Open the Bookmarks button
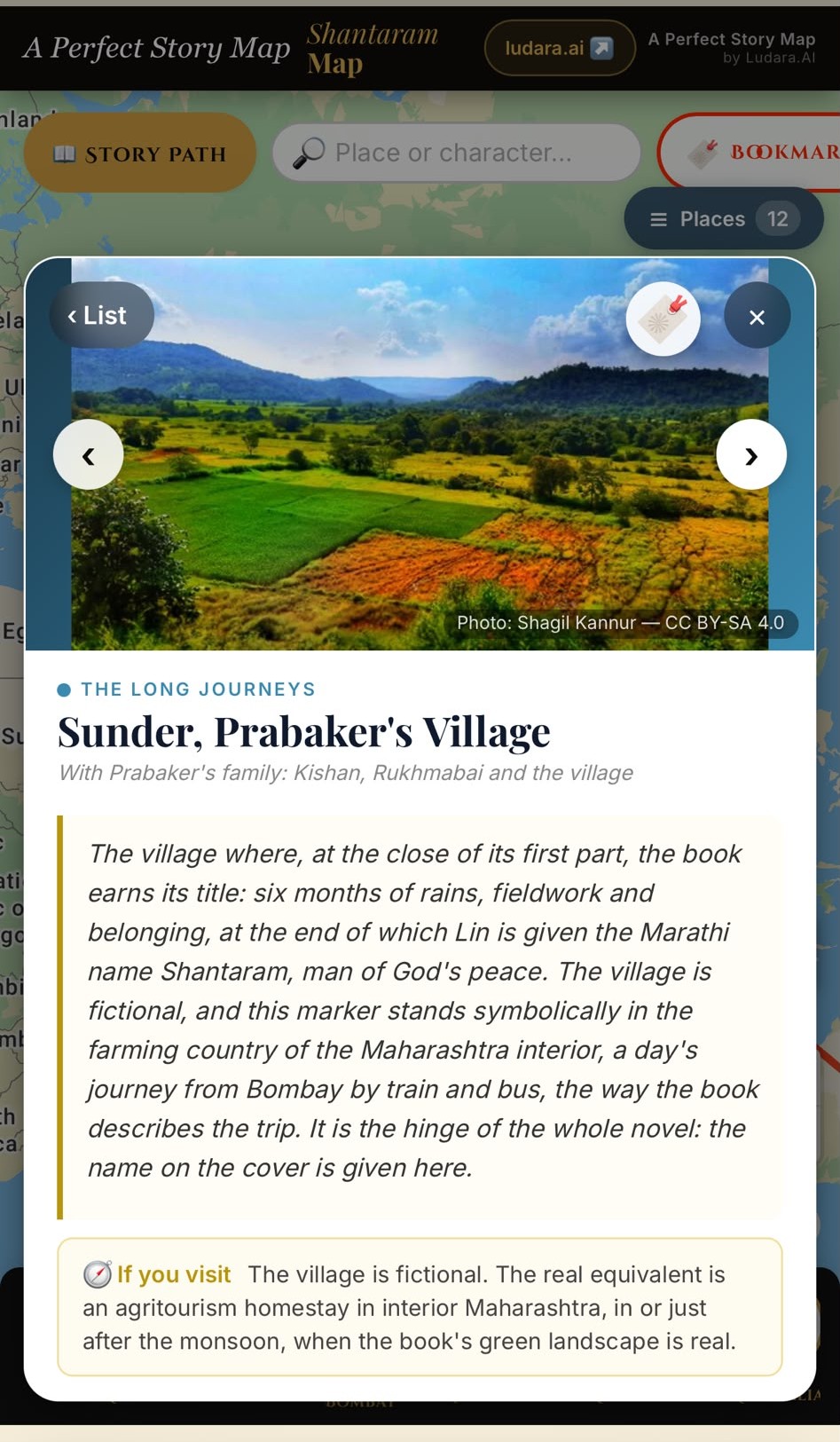840x1442 pixels. [750, 153]
